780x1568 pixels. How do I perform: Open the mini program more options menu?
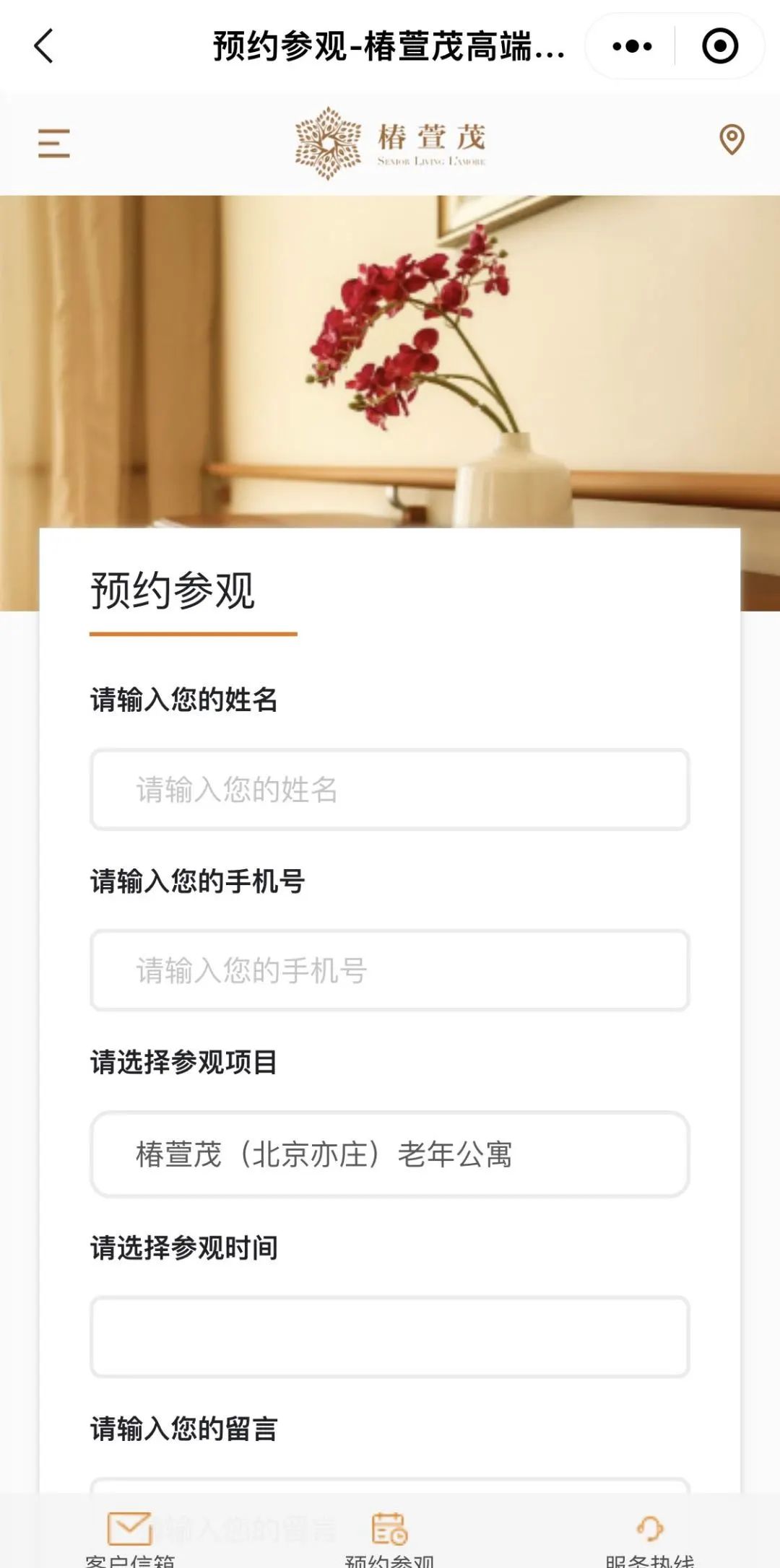(x=632, y=46)
